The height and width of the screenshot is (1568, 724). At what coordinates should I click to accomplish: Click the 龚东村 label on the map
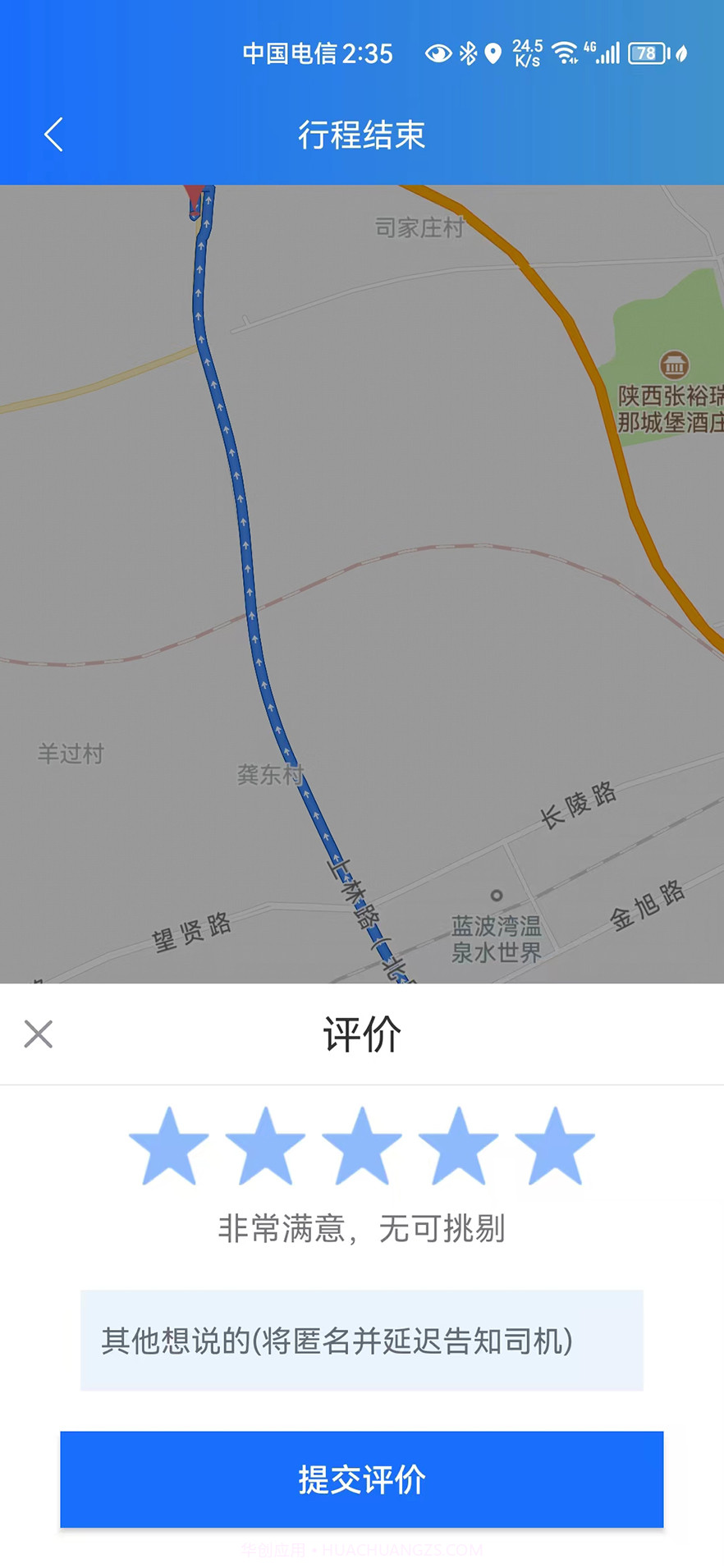pyautogui.click(x=271, y=772)
